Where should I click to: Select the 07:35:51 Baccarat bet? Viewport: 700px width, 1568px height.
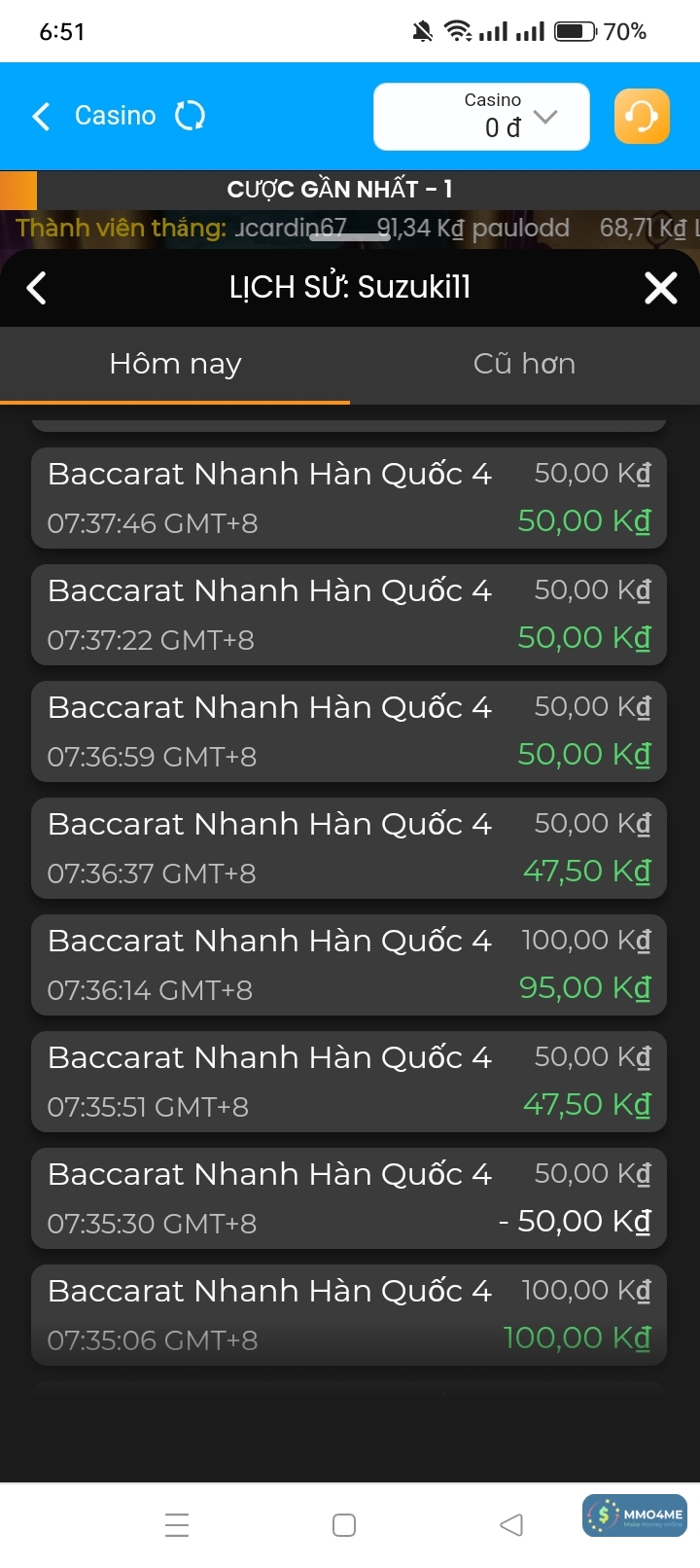pos(349,1082)
